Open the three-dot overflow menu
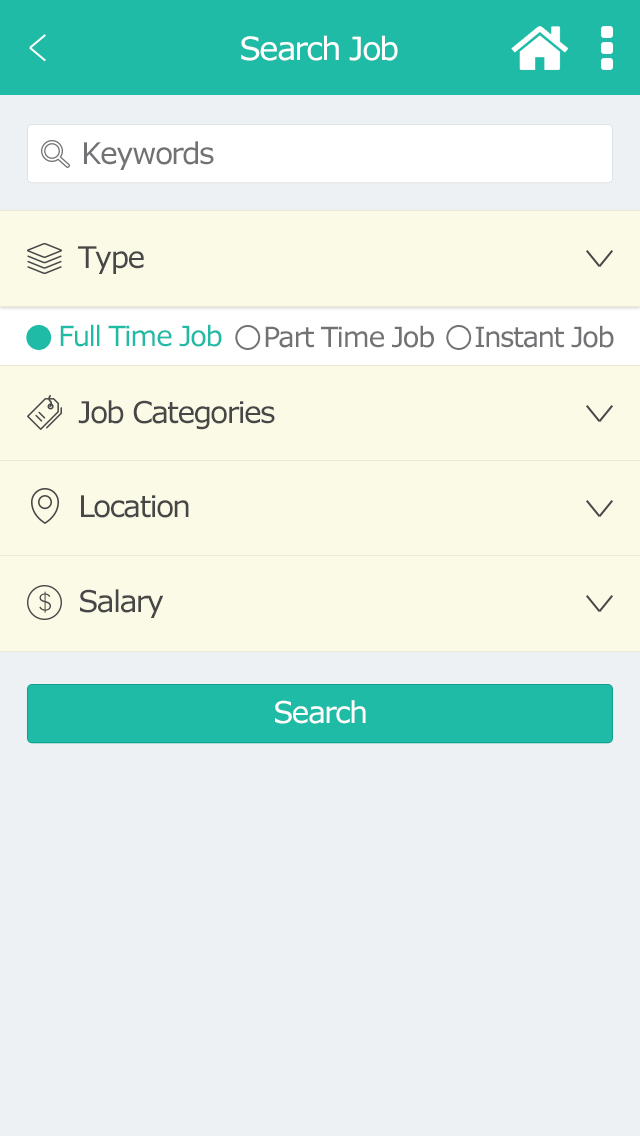 [606, 48]
